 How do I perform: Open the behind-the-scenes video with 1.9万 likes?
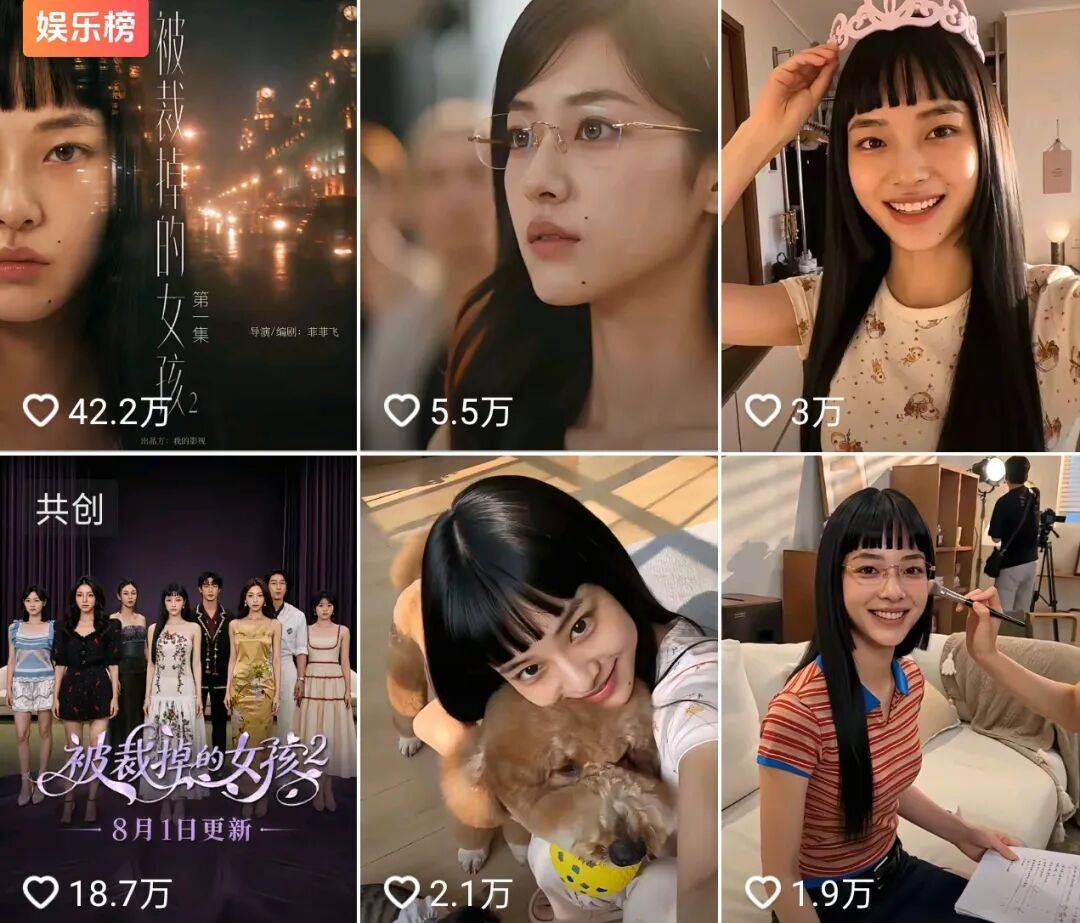[901, 689]
